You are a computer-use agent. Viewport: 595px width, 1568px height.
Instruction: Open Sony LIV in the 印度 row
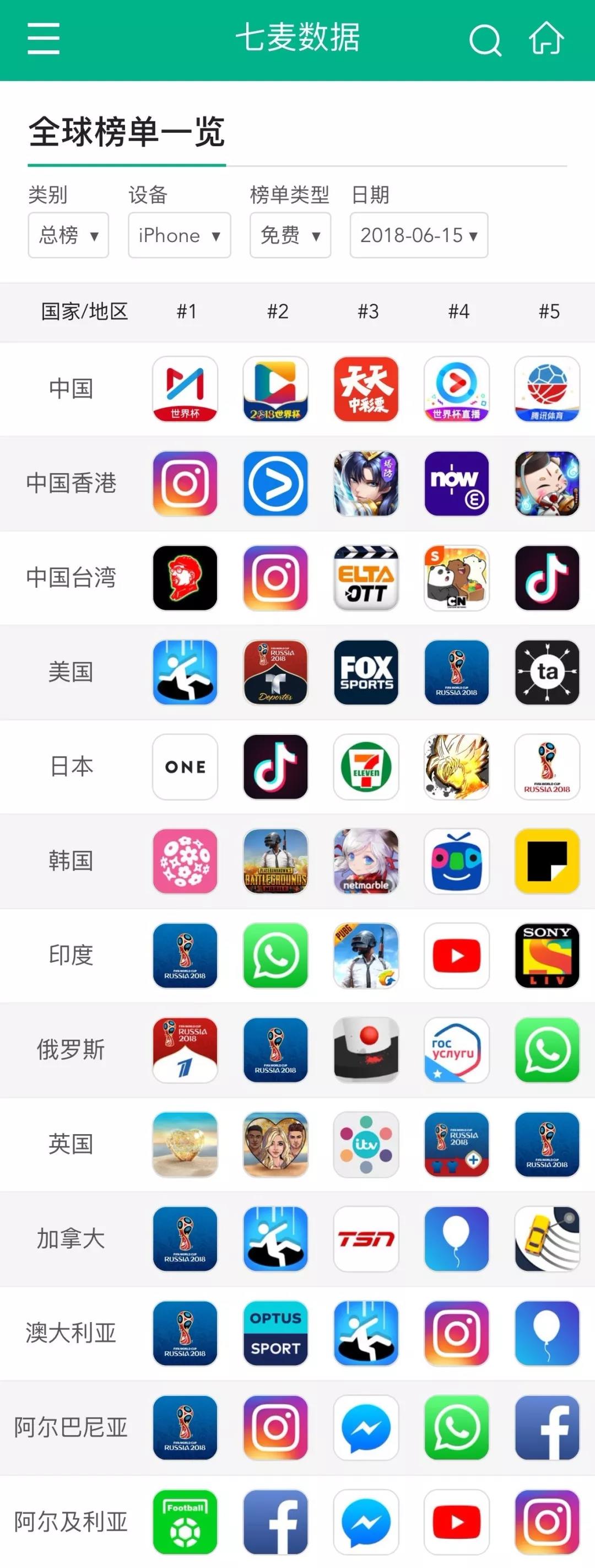coord(547,955)
